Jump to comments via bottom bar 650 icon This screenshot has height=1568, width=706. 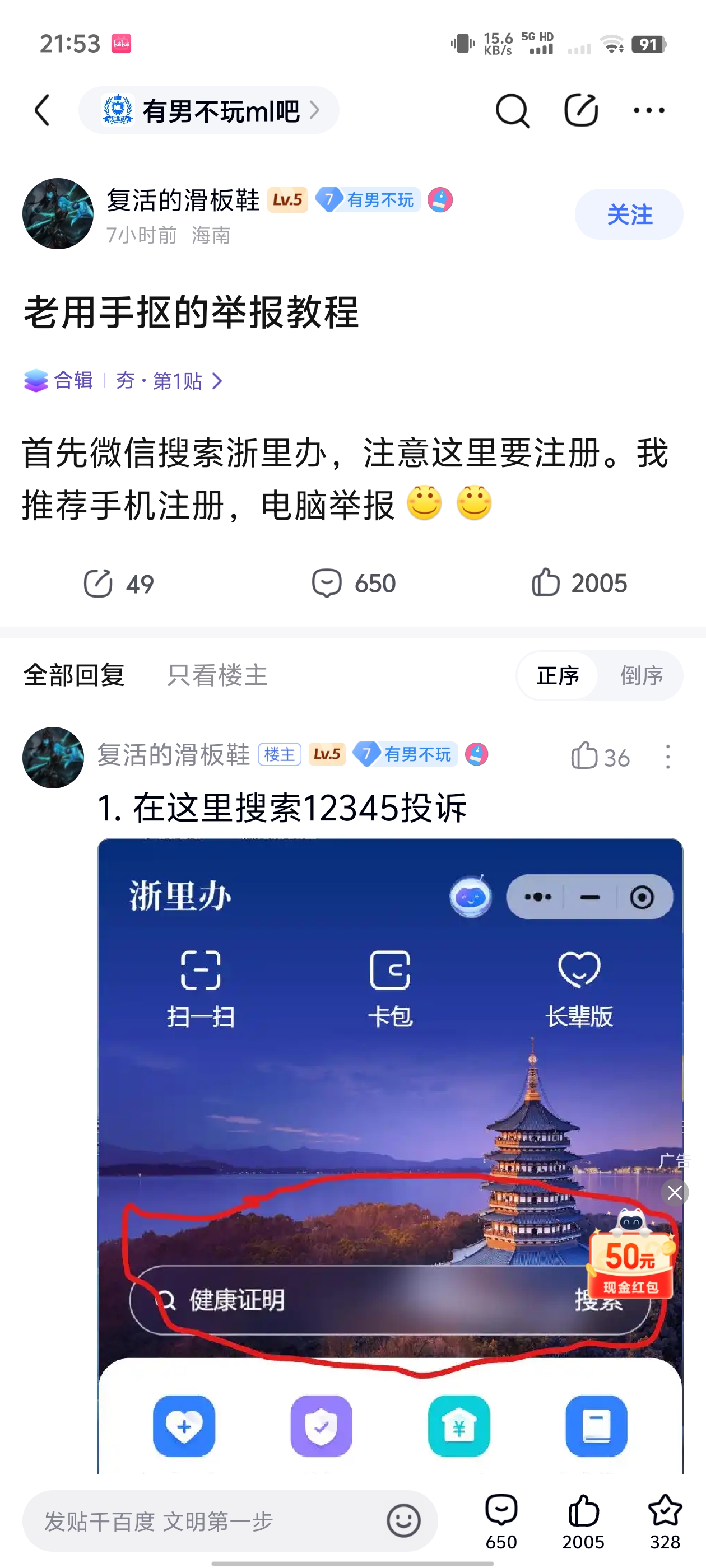coord(501,1520)
